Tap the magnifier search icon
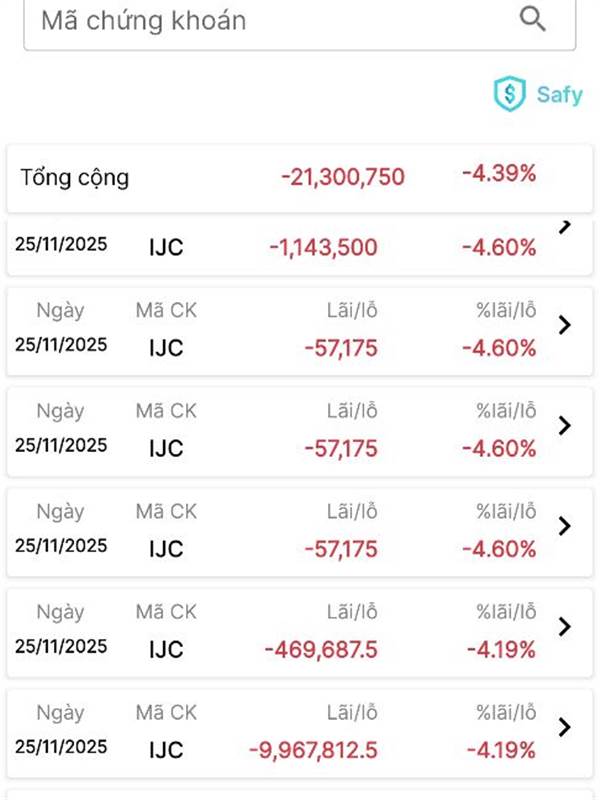This screenshot has height=800, width=600. [x=533, y=19]
